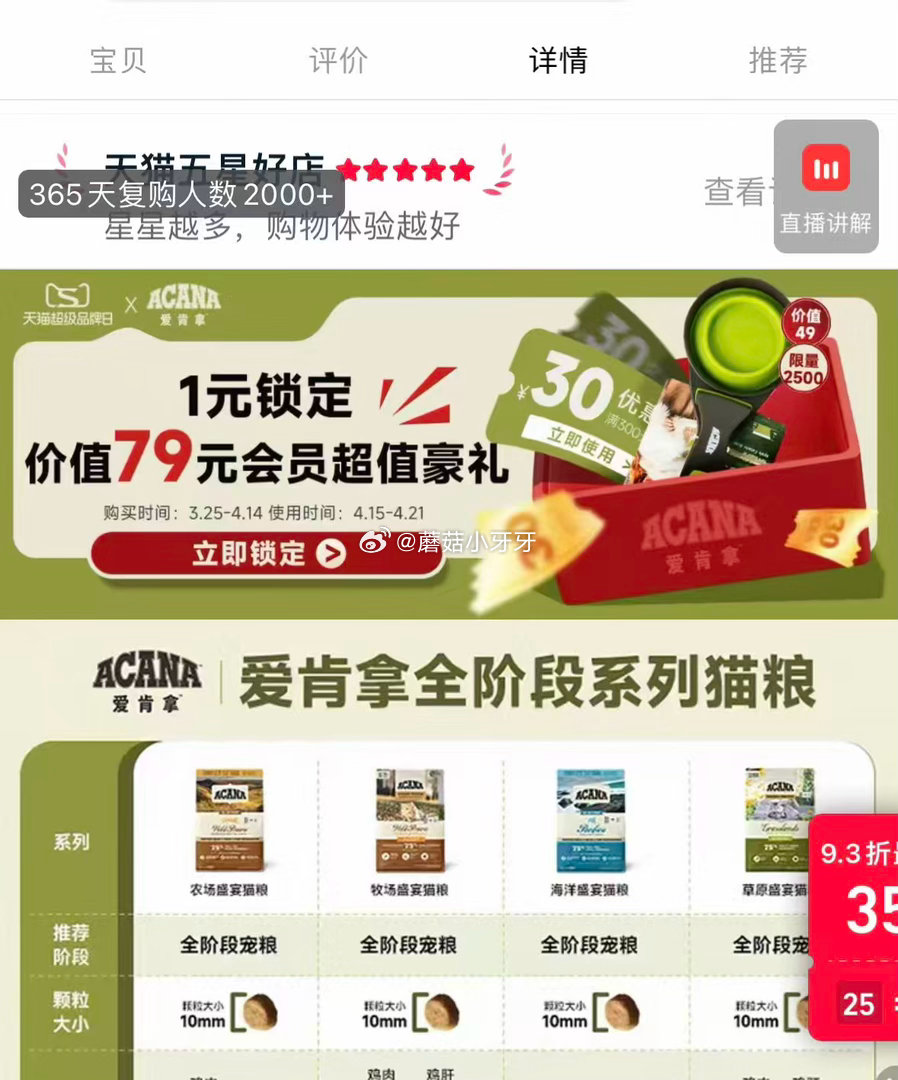Switch to the 评价 tab
The height and width of the screenshot is (1080, 898).
[x=338, y=60]
